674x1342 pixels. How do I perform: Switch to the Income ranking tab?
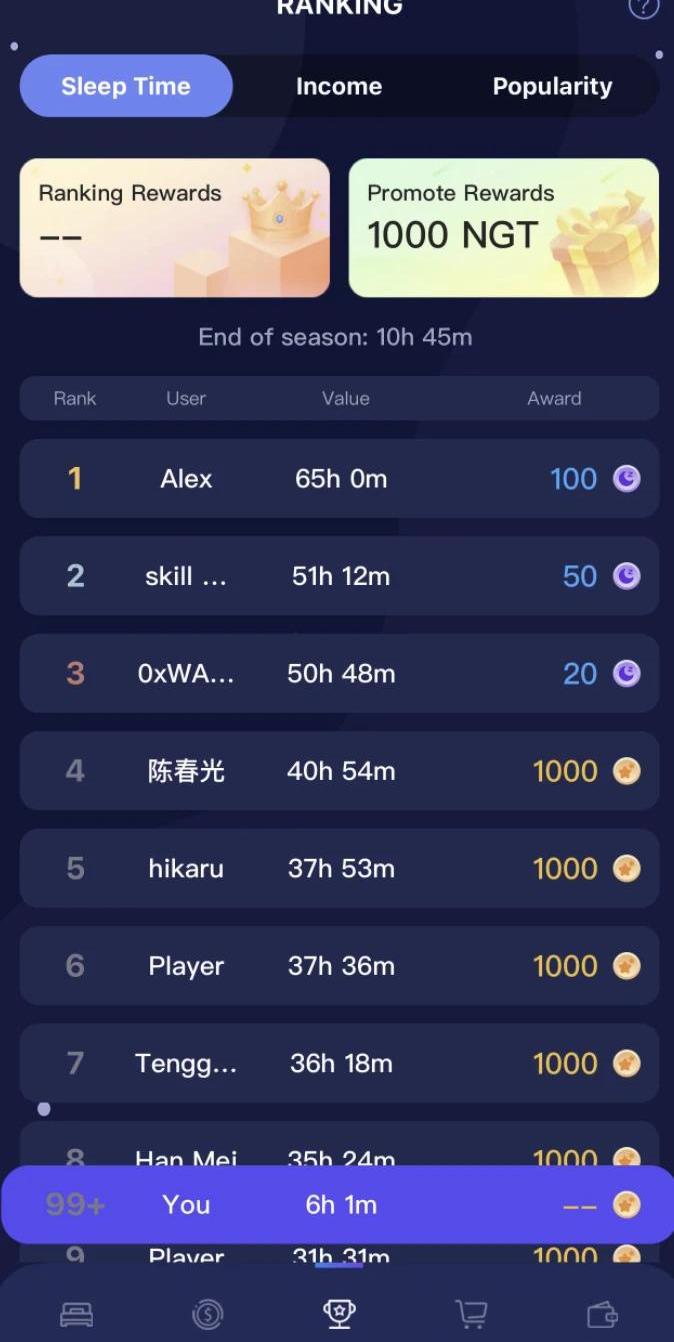pos(339,86)
